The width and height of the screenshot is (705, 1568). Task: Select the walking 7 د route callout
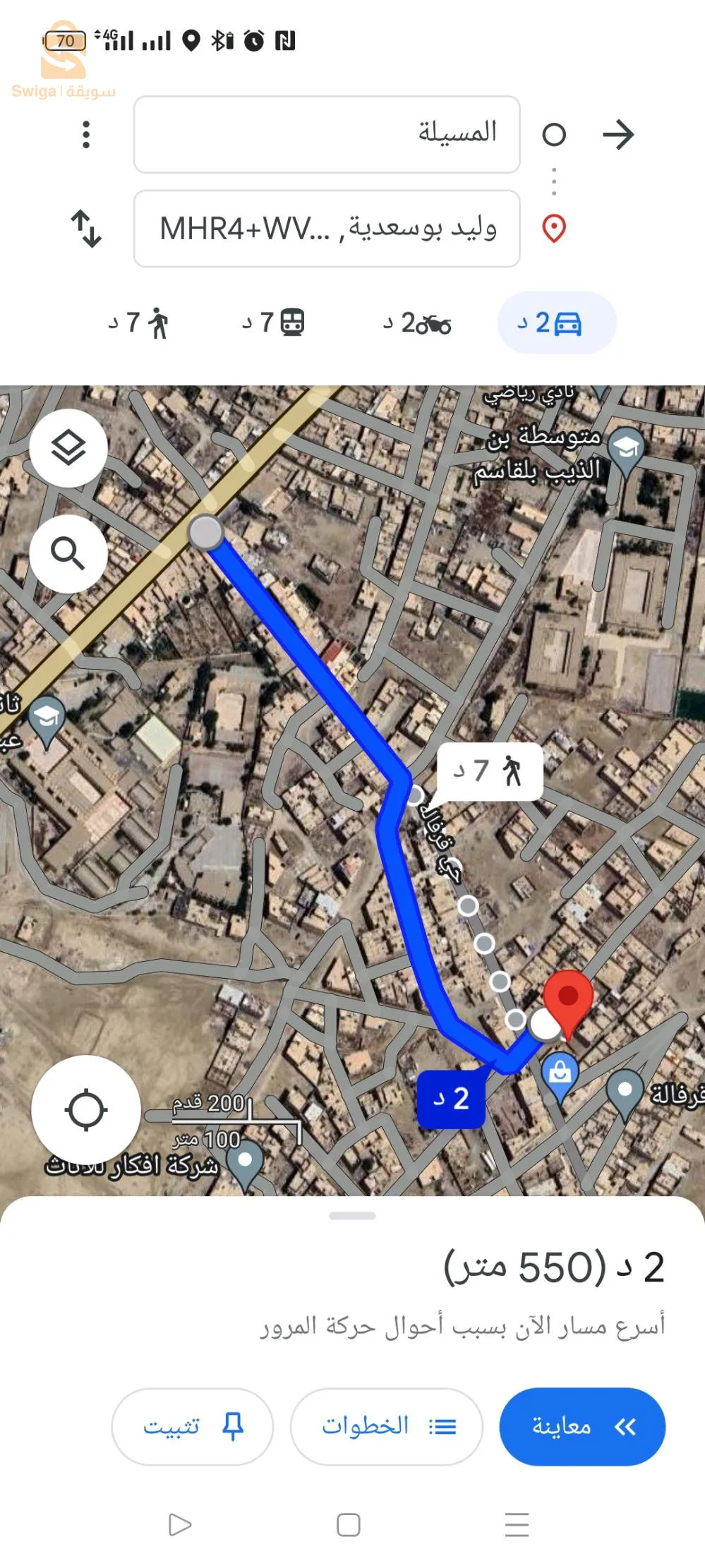(x=489, y=771)
